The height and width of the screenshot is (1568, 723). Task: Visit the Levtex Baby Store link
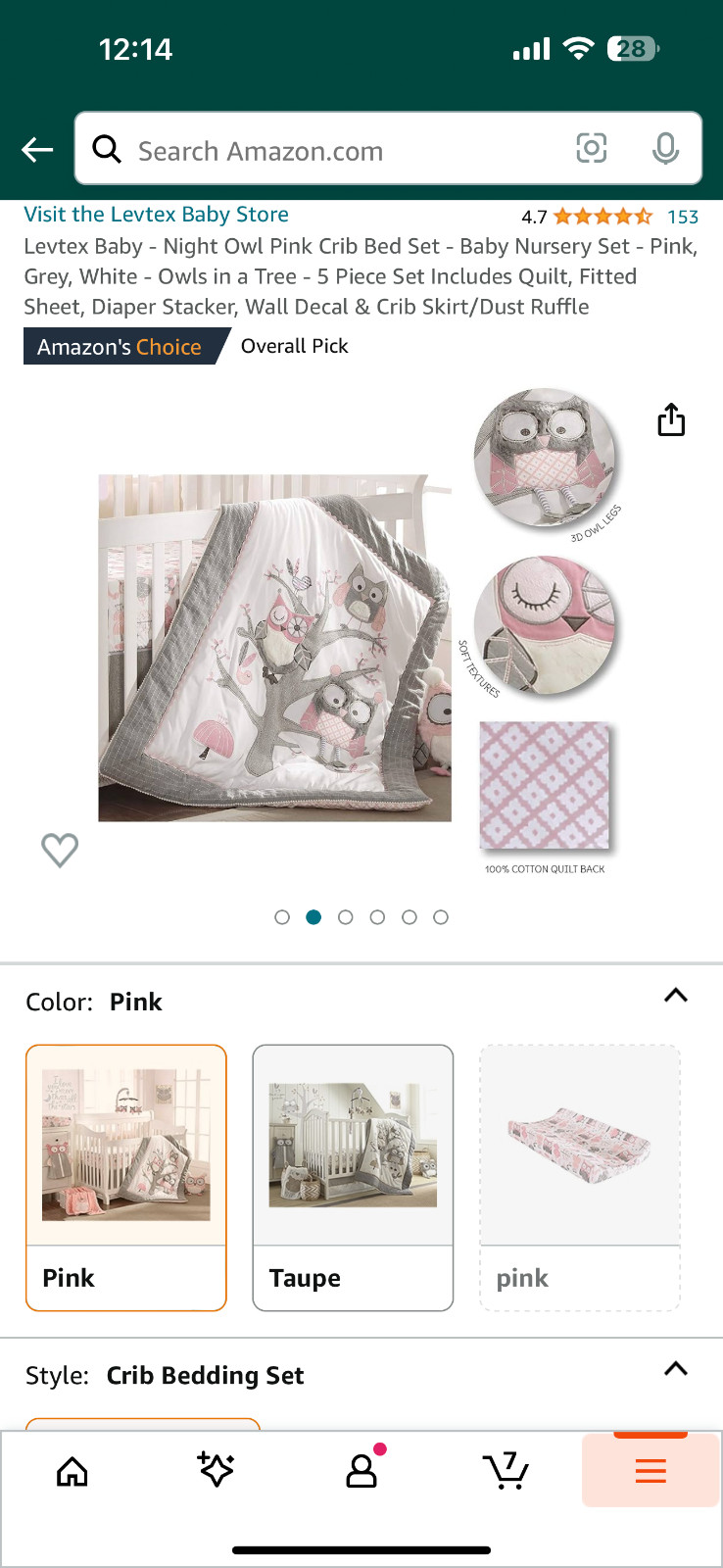tap(156, 215)
